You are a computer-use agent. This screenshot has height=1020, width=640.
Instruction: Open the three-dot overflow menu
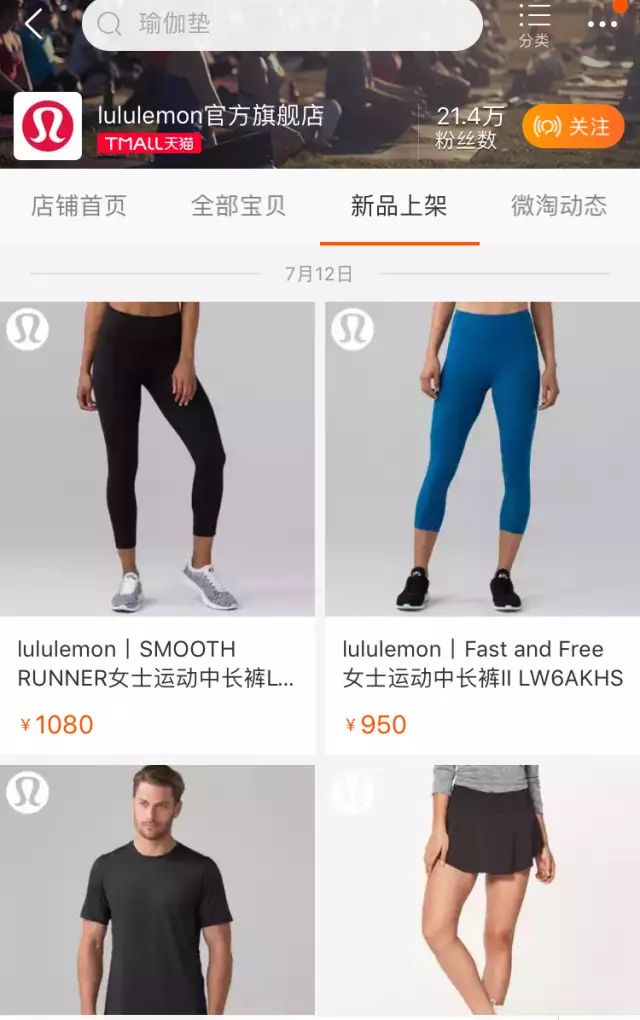pyautogui.click(x=602, y=24)
